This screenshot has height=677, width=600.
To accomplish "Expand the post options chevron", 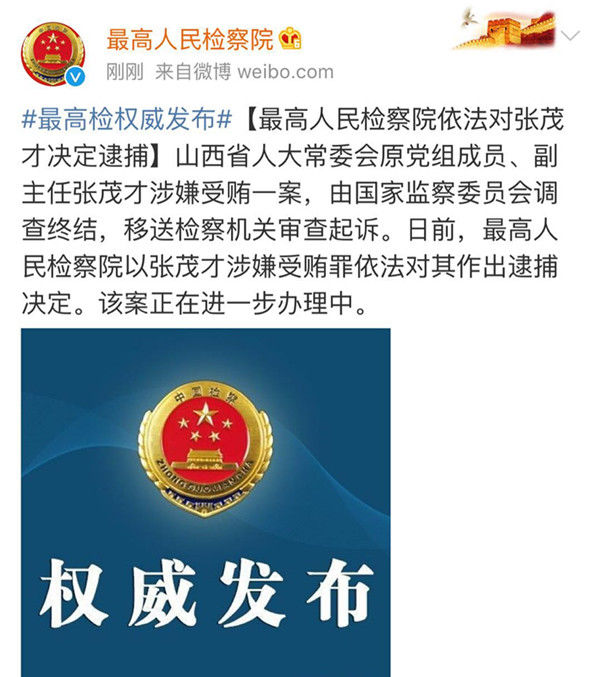I will [x=570, y=36].
